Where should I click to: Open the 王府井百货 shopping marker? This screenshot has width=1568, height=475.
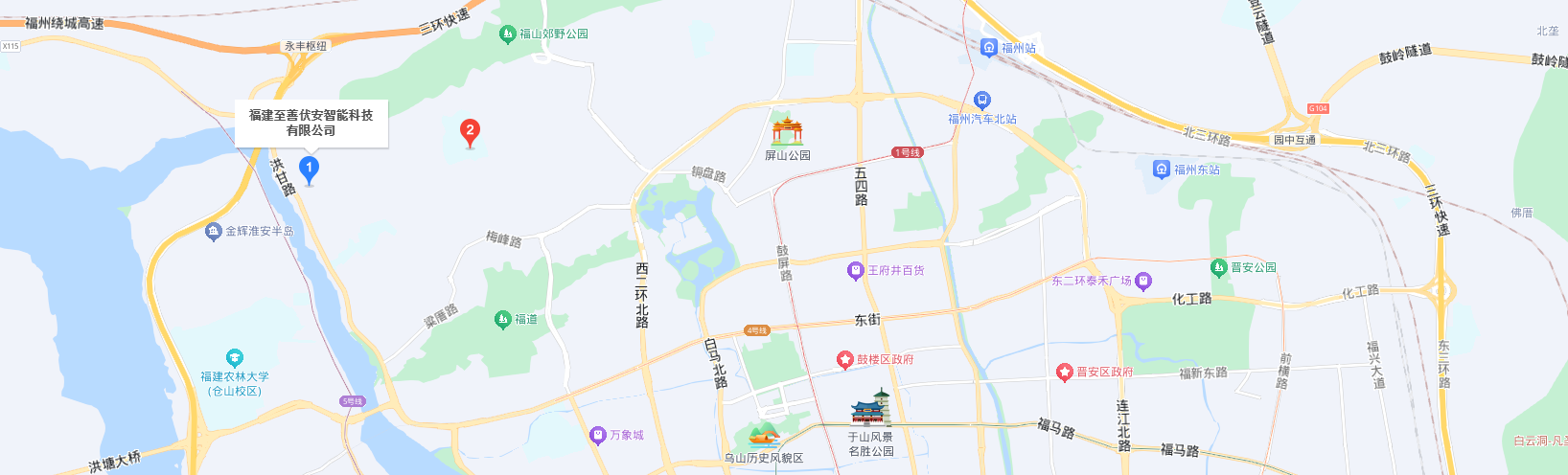[856, 271]
